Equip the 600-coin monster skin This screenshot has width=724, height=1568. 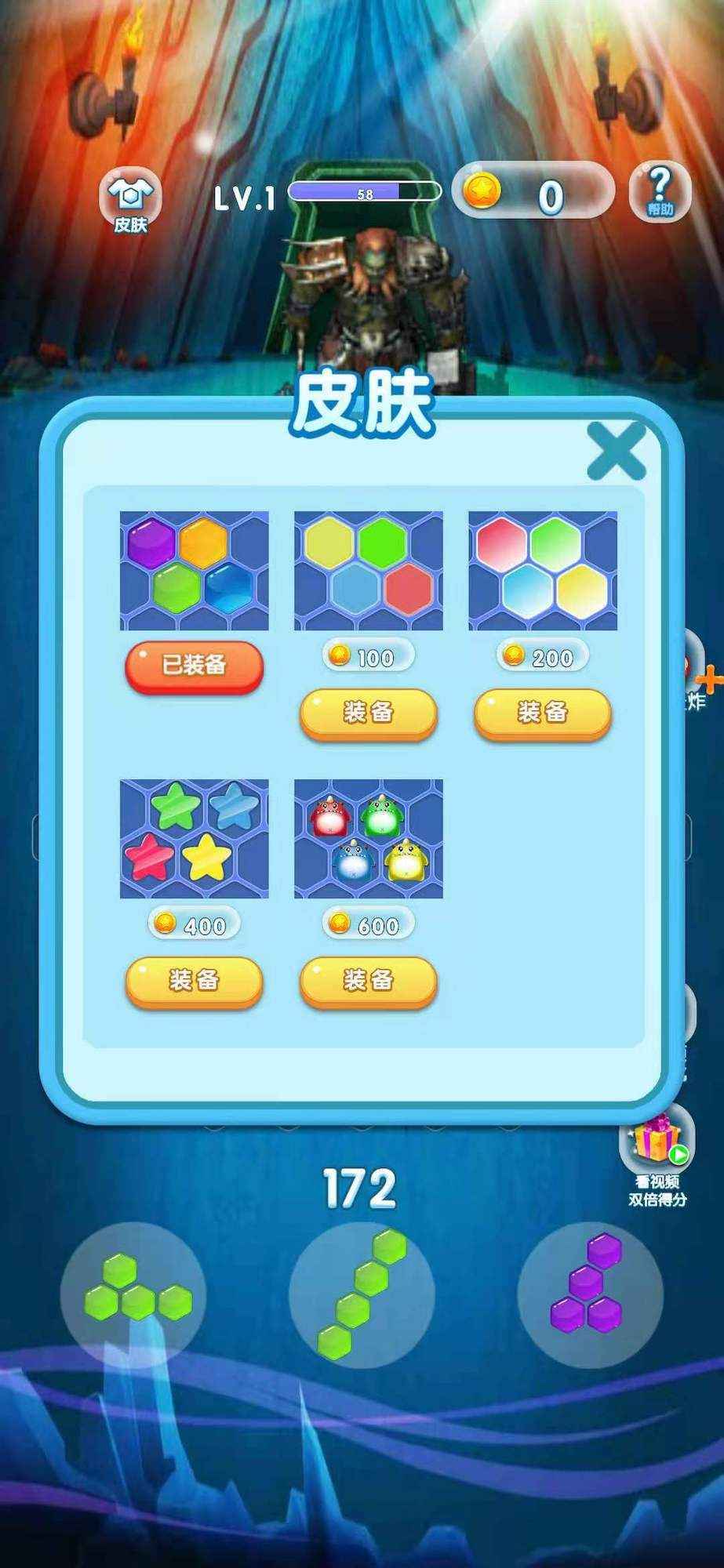[x=367, y=981]
